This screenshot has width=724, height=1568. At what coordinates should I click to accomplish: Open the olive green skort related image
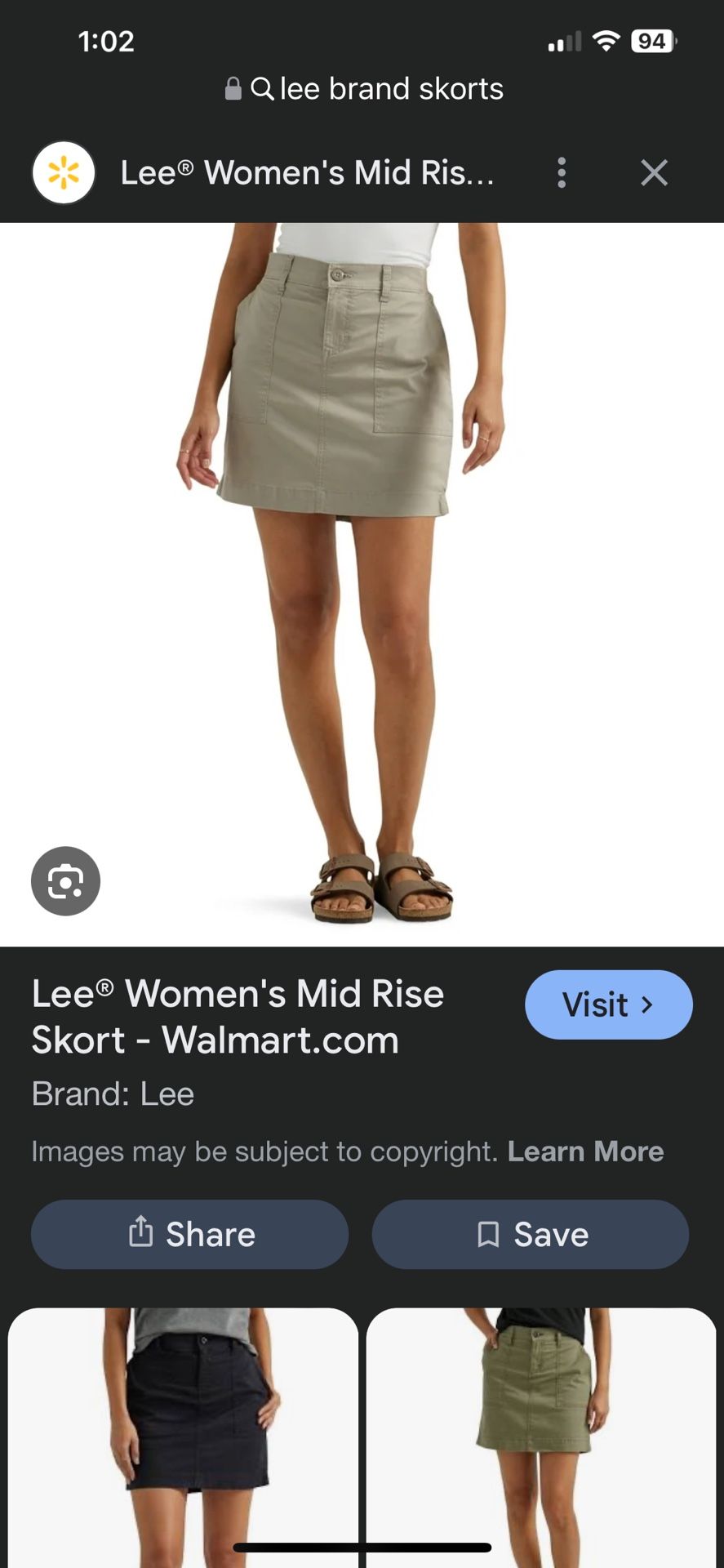540,1437
